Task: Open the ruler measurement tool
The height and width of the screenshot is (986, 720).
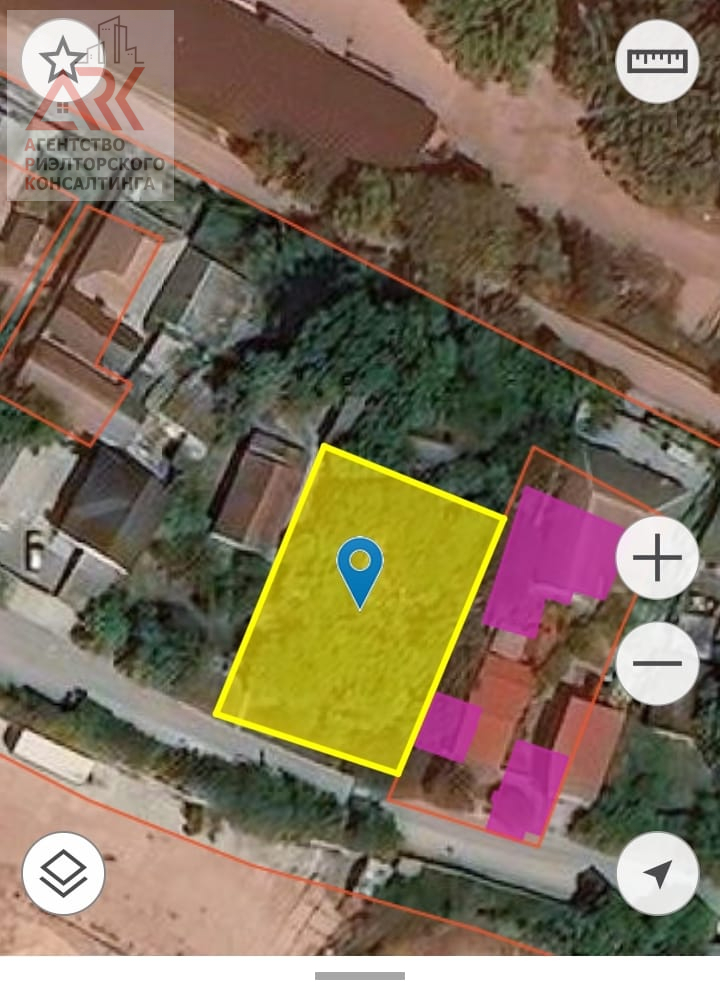Action: pos(657,61)
